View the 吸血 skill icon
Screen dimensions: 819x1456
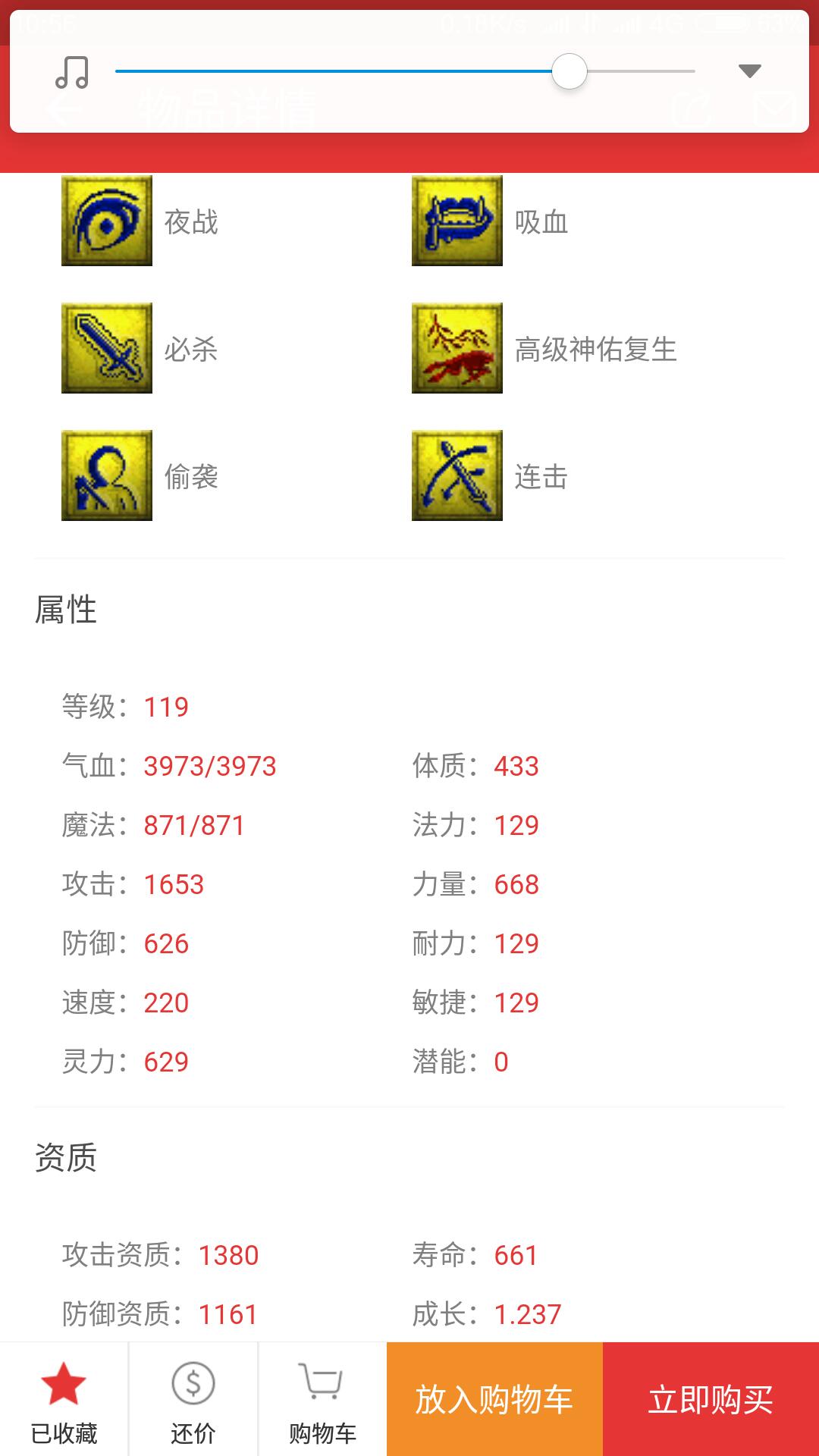[x=457, y=221]
